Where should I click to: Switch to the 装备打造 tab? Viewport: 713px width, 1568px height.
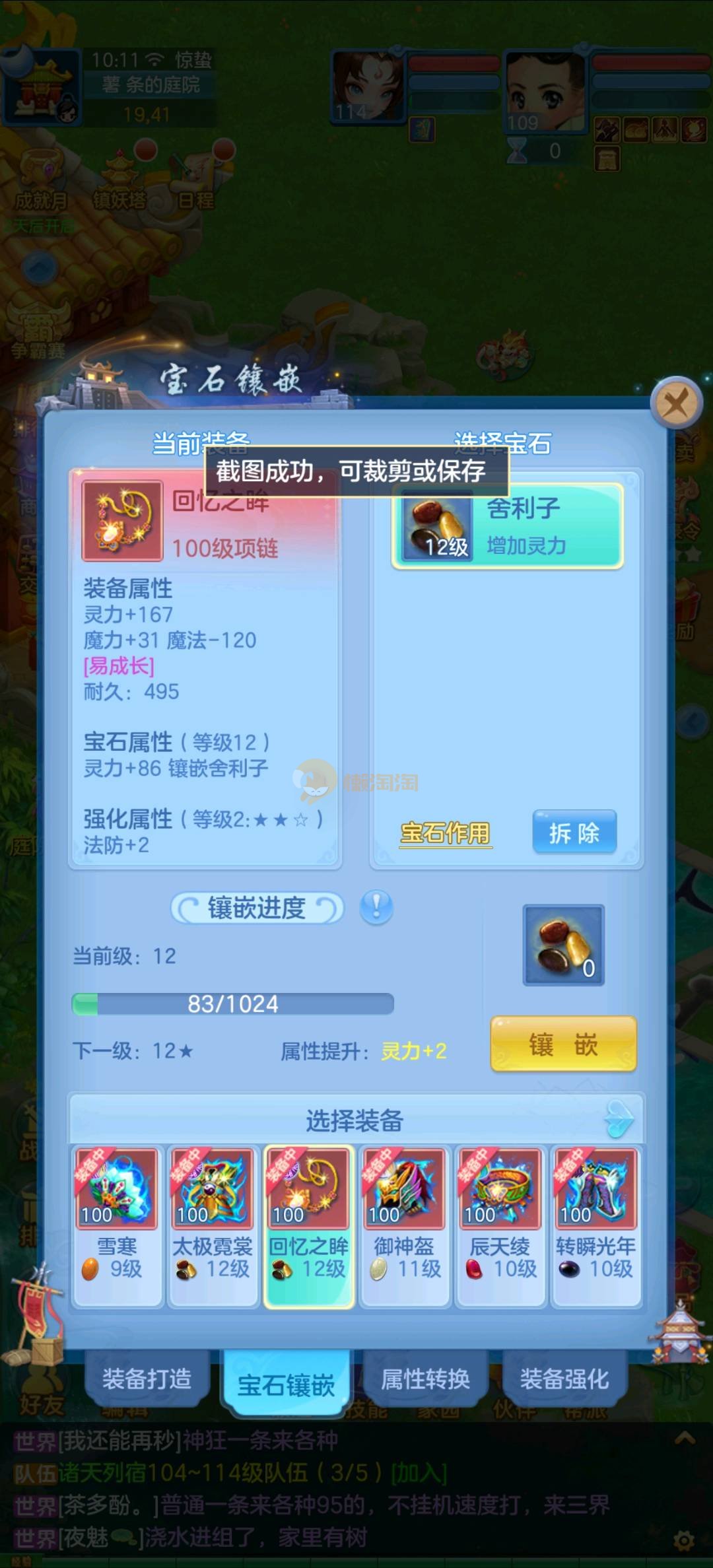click(147, 1379)
